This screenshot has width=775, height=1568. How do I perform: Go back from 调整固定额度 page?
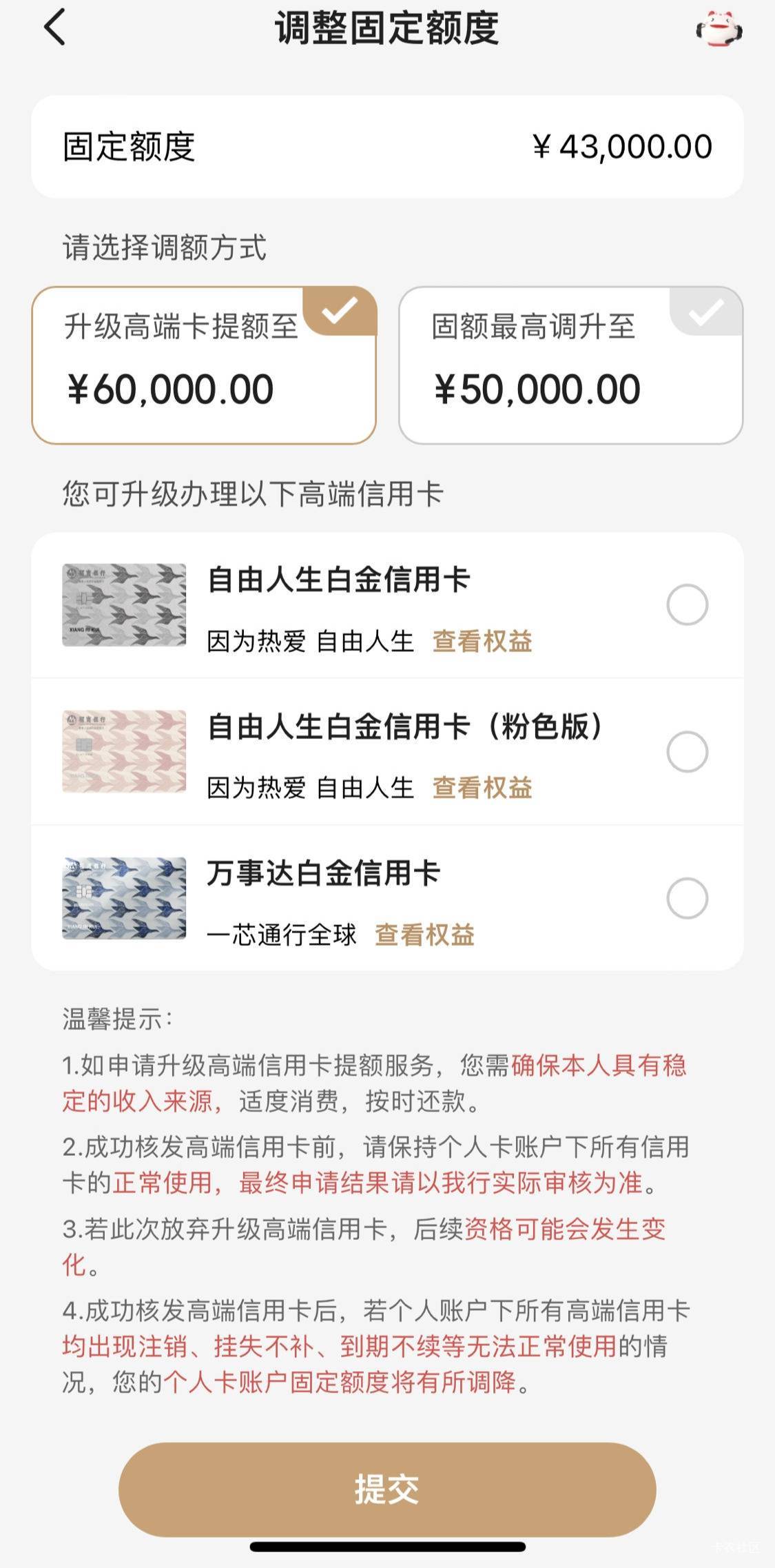pos(54,28)
